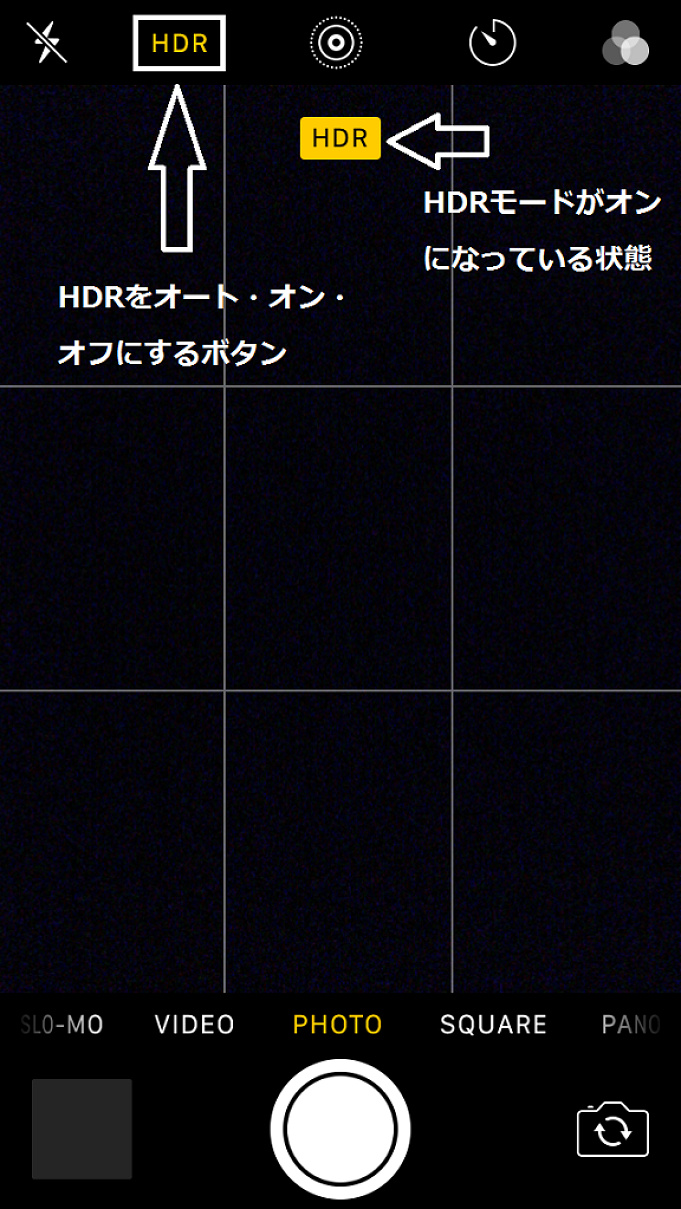Toggle the flash setting icon
Image resolution: width=681 pixels, height=1209 pixels.
click(x=47, y=43)
